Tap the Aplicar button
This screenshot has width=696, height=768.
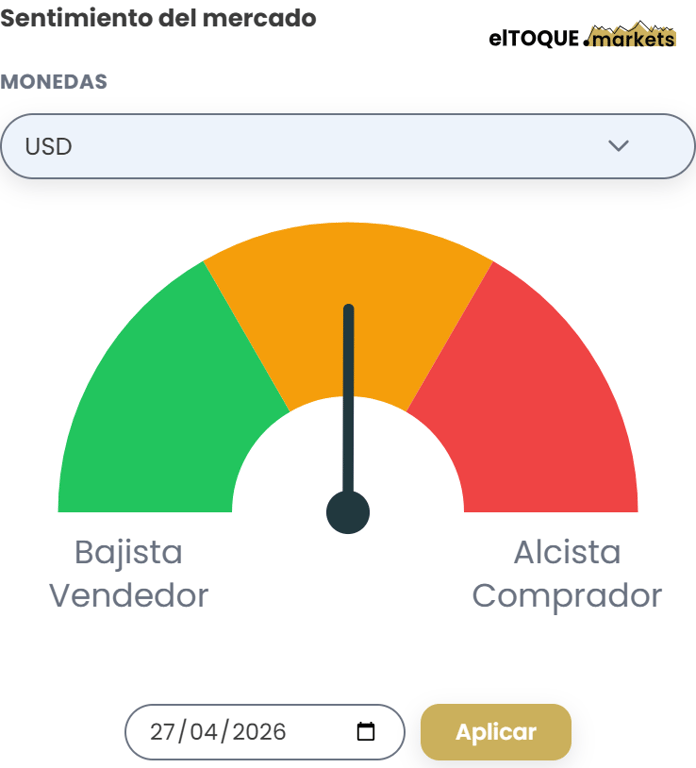pos(496,732)
